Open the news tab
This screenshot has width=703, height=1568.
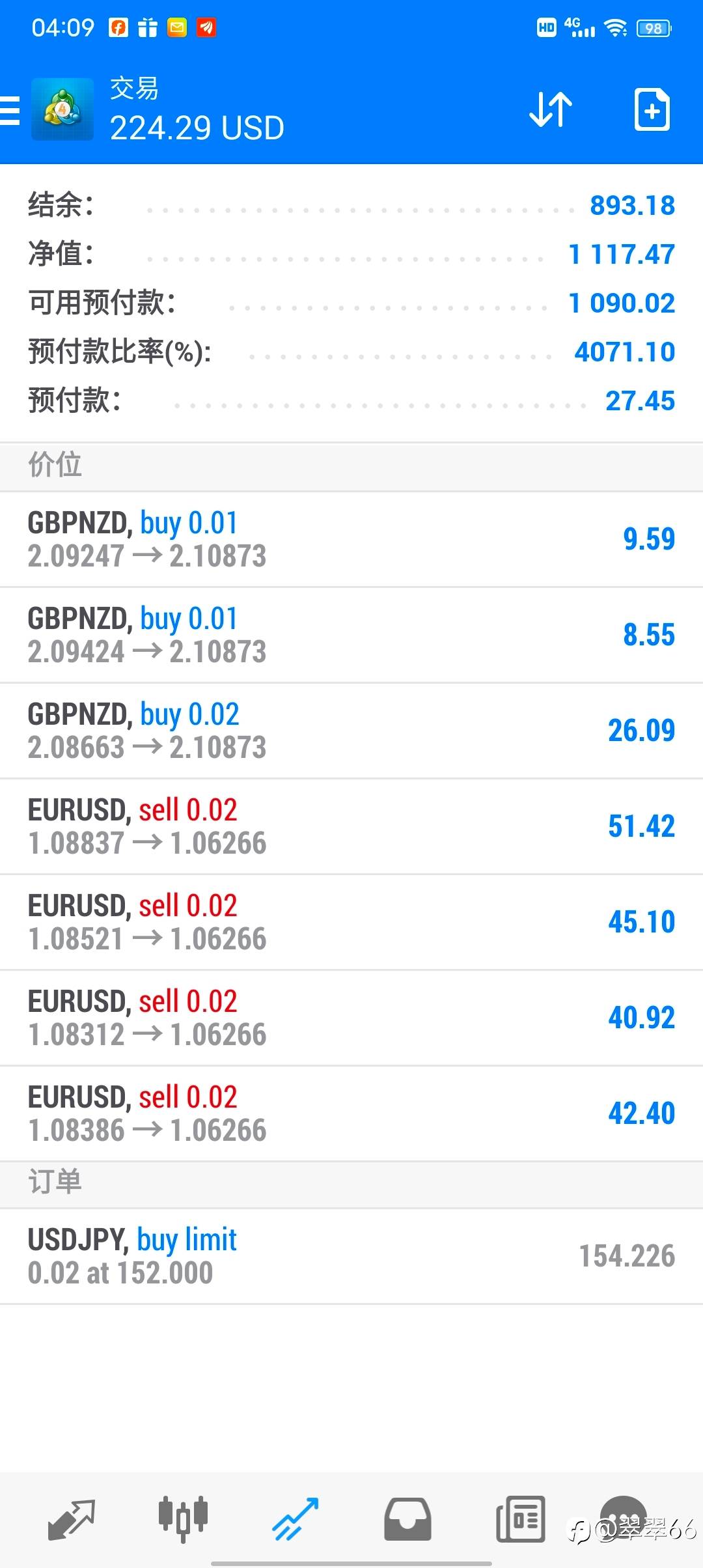tap(520, 1520)
